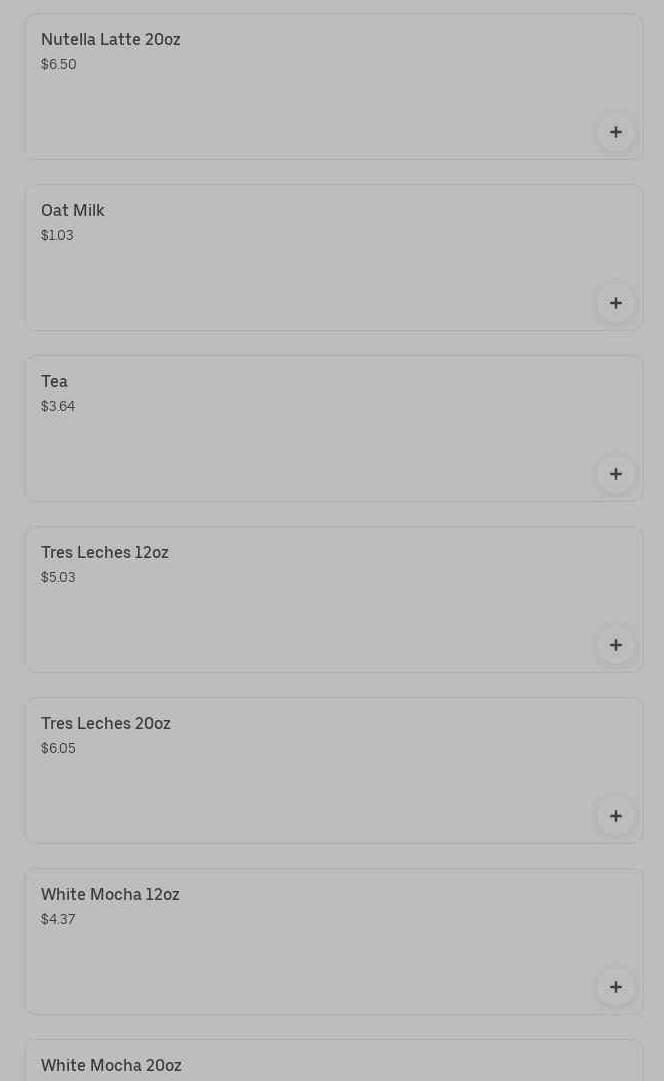The height and width of the screenshot is (1081, 664).
Task: Add Nutella Latte 20oz with plus button
Action: (616, 132)
